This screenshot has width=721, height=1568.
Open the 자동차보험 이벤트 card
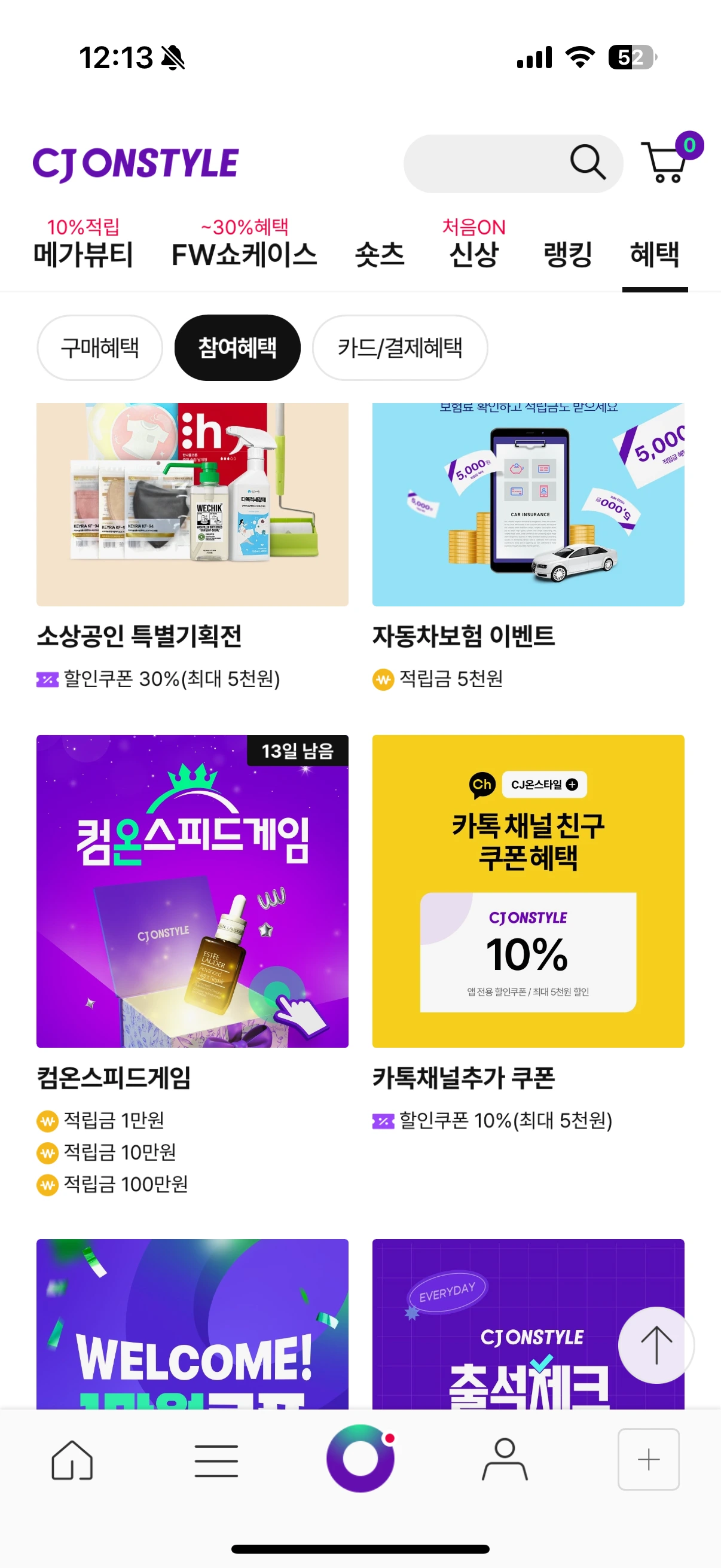(x=528, y=547)
